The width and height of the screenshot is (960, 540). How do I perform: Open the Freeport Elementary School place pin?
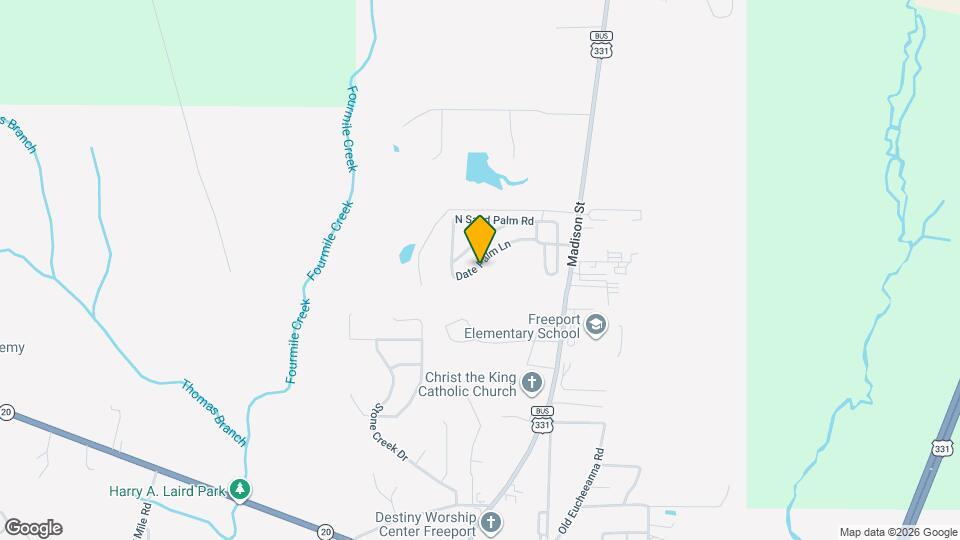pos(596,326)
